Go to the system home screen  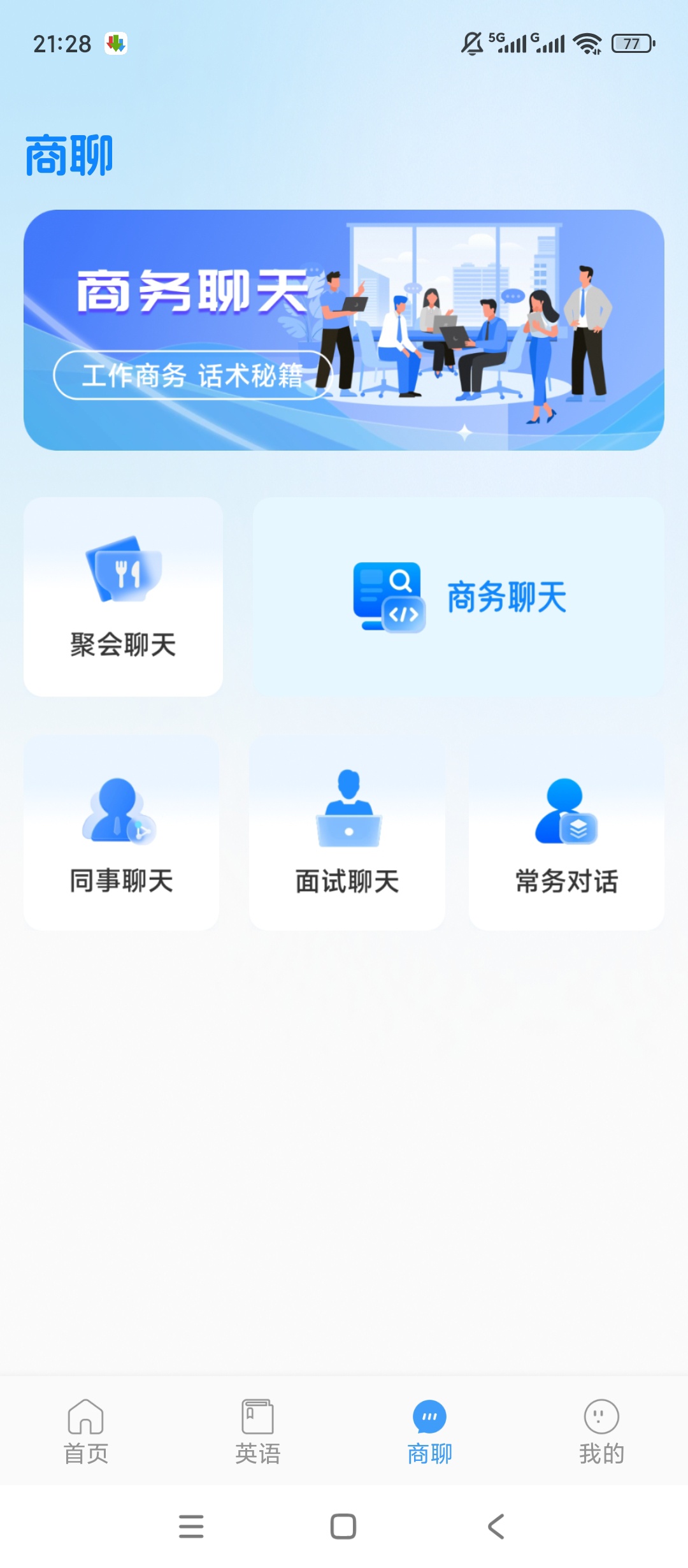tap(343, 1526)
